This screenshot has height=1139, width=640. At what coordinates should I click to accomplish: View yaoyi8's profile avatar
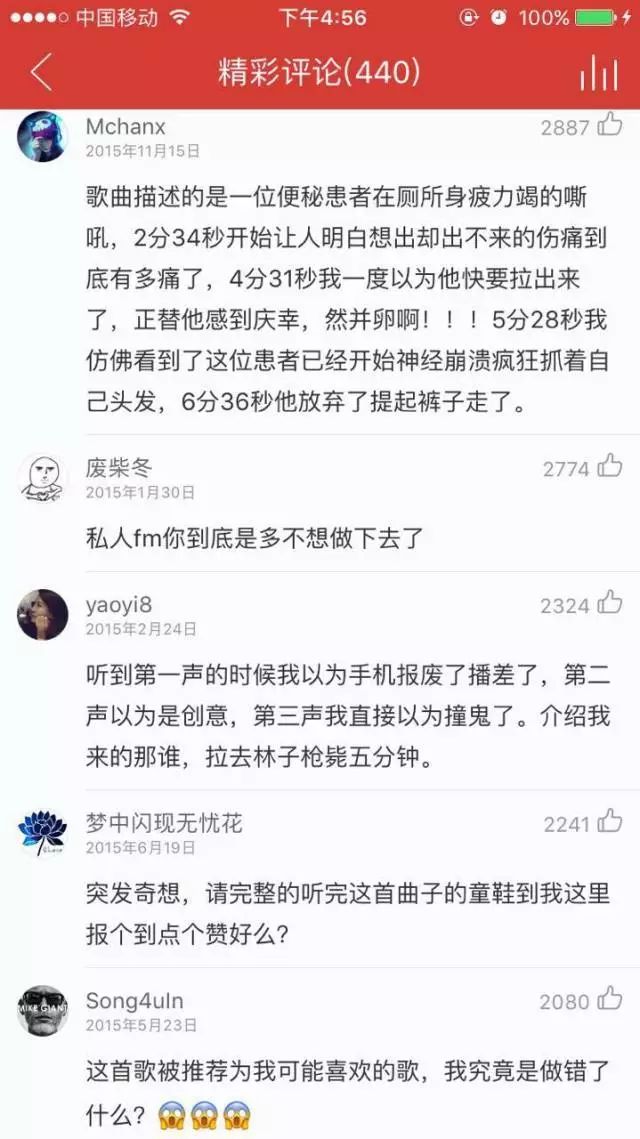pyautogui.click(x=43, y=615)
